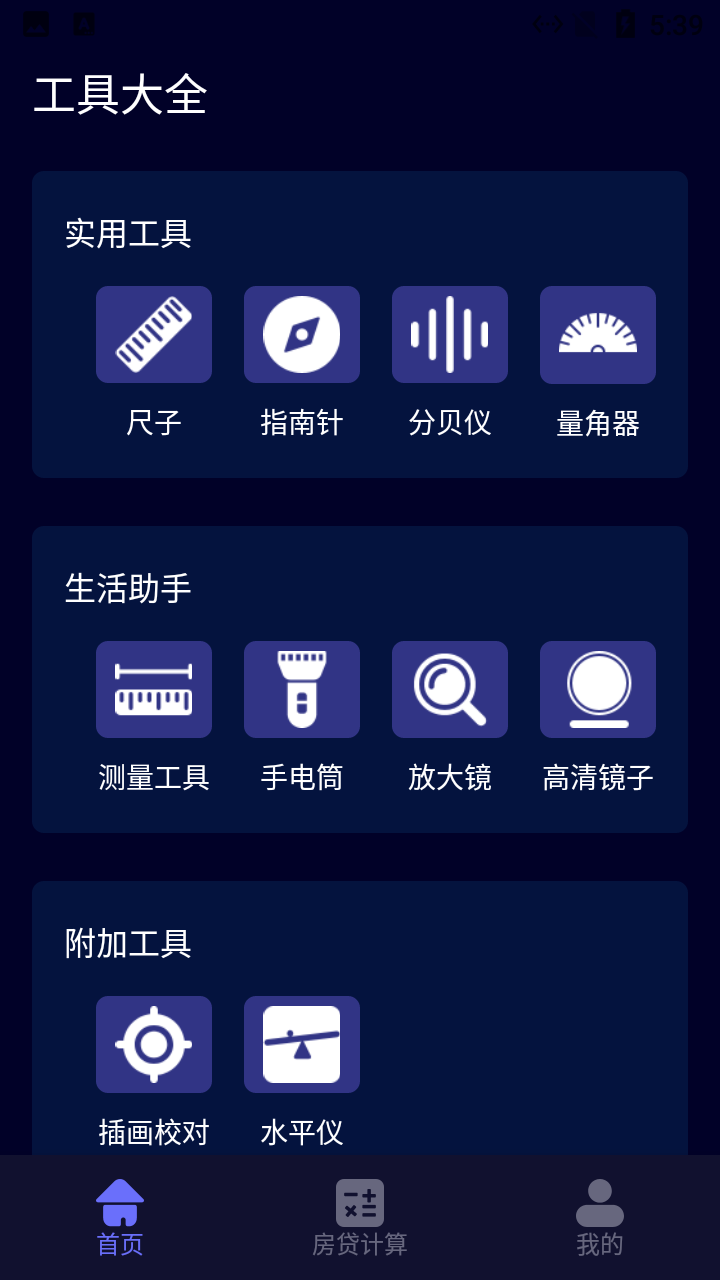720x1280 pixels.
Task: Open the 我的 profile tab
Action: [x=599, y=1218]
